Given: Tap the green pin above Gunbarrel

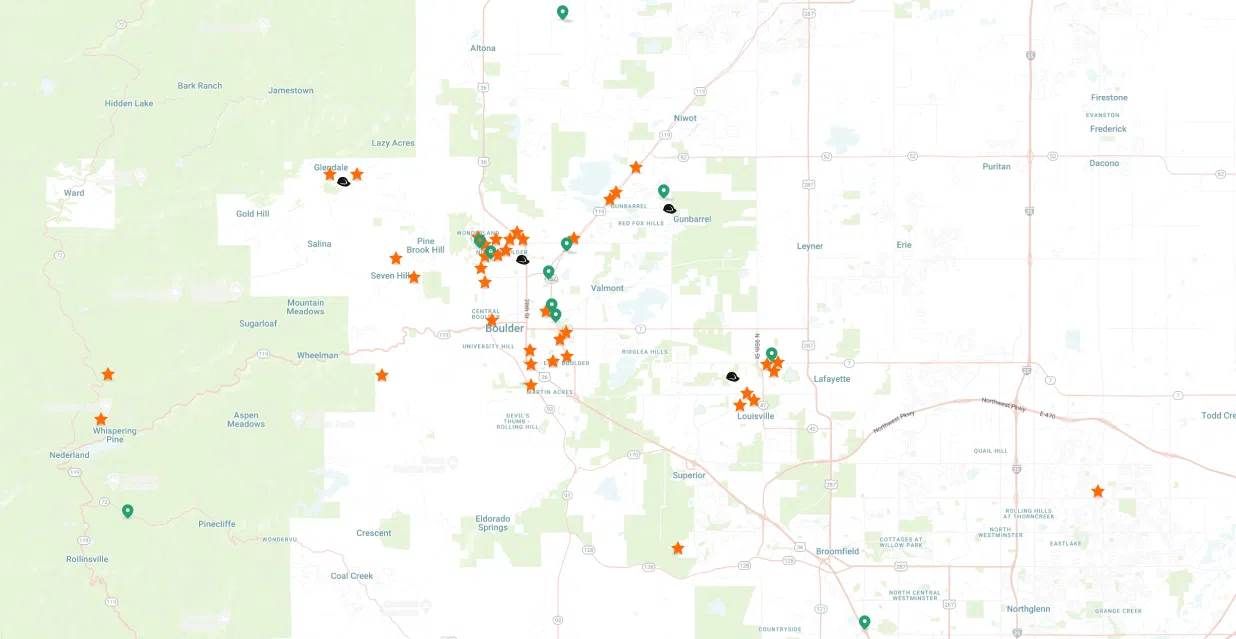Looking at the screenshot, I should tap(663, 190).
